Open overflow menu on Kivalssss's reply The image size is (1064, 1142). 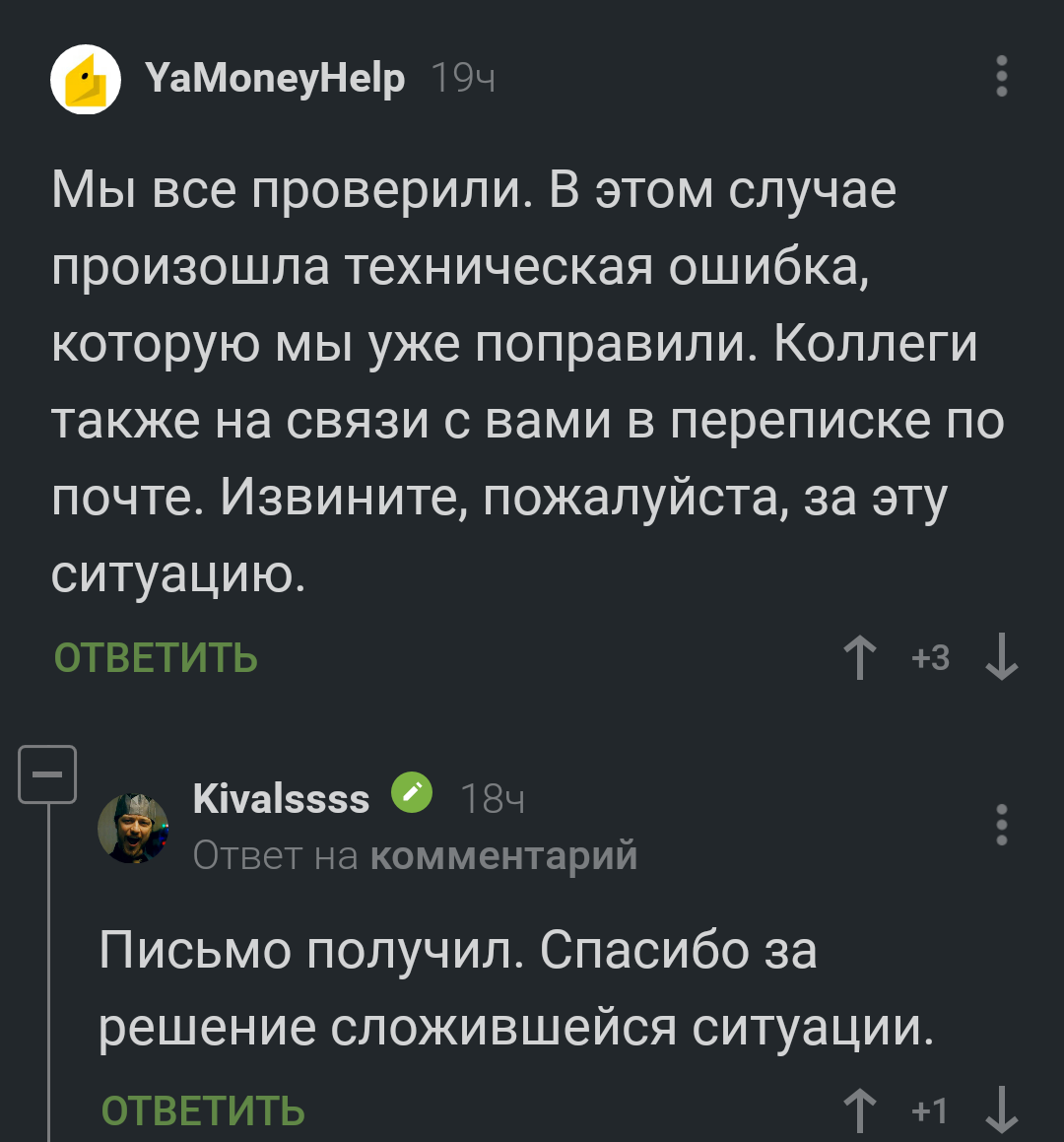point(1001,825)
